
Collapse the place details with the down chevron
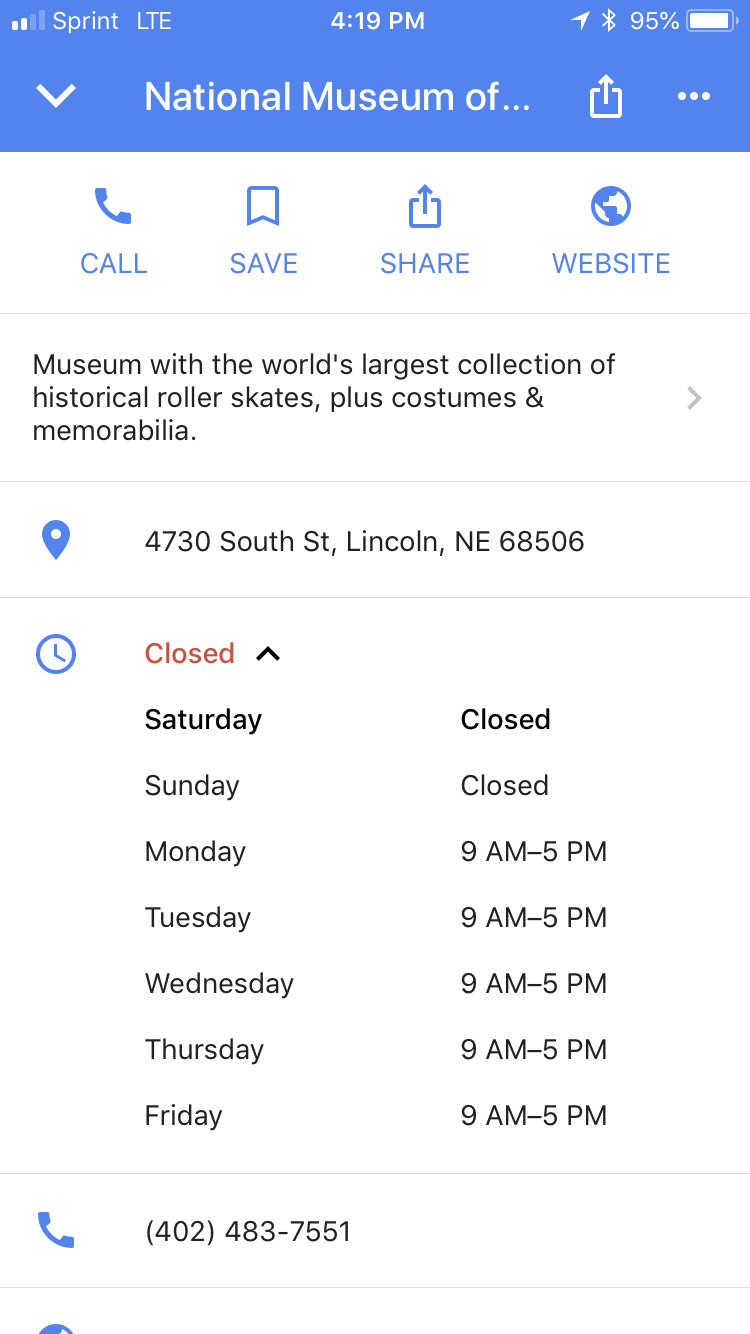[x=56, y=96]
